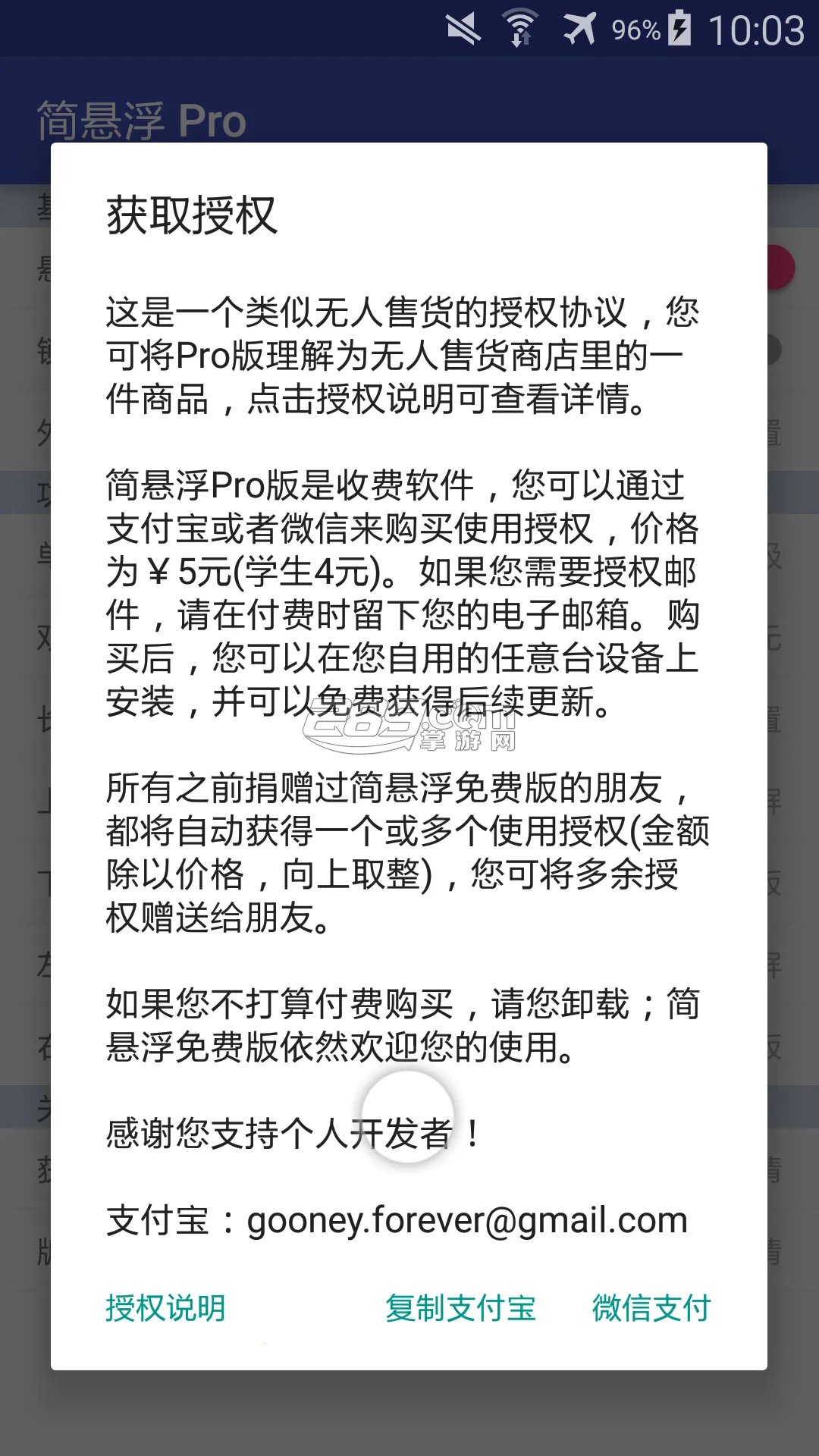Choose 微信支付 to pay with WeChat
This screenshot has width=819, height=1456.
pyautogui.click(x=651, y=1308)
